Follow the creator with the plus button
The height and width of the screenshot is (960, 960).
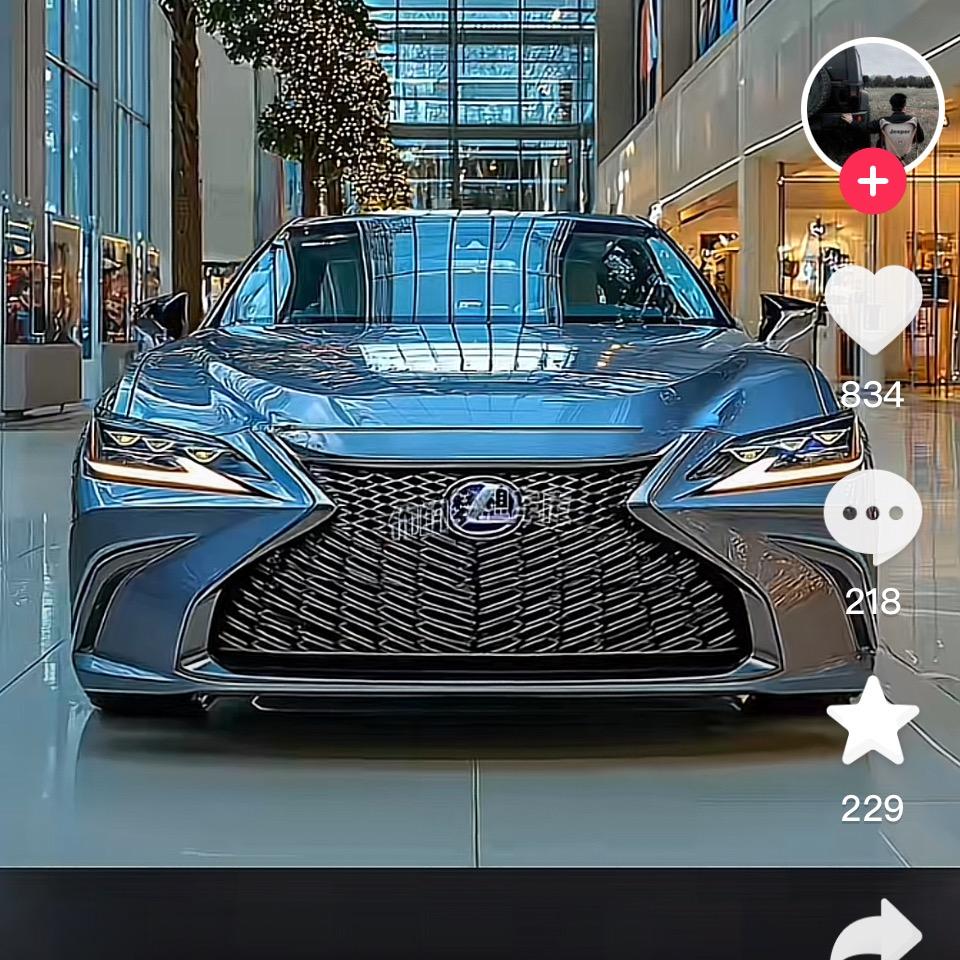click(x=872, y=182)
